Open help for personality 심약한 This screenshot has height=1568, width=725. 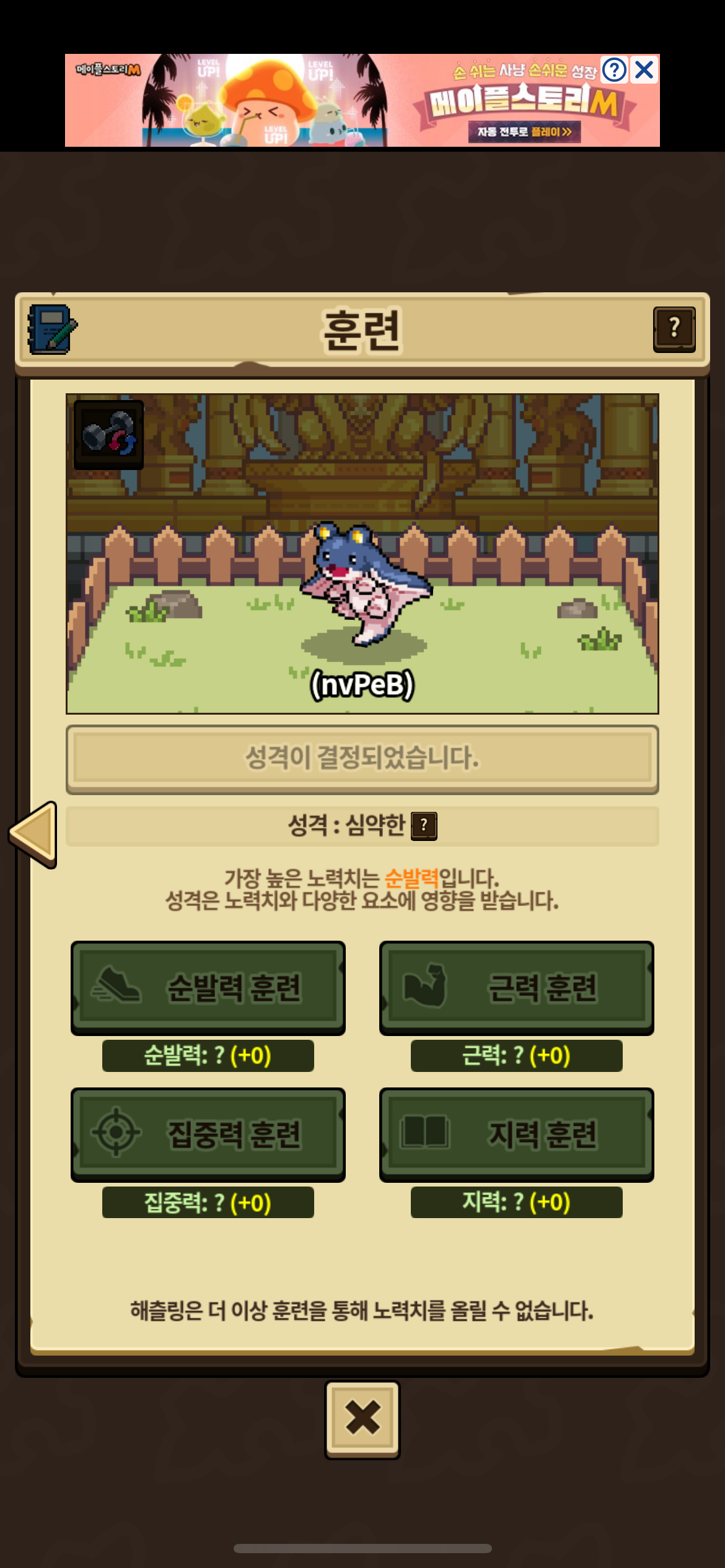pyautogui.click(x=424, y=825)
